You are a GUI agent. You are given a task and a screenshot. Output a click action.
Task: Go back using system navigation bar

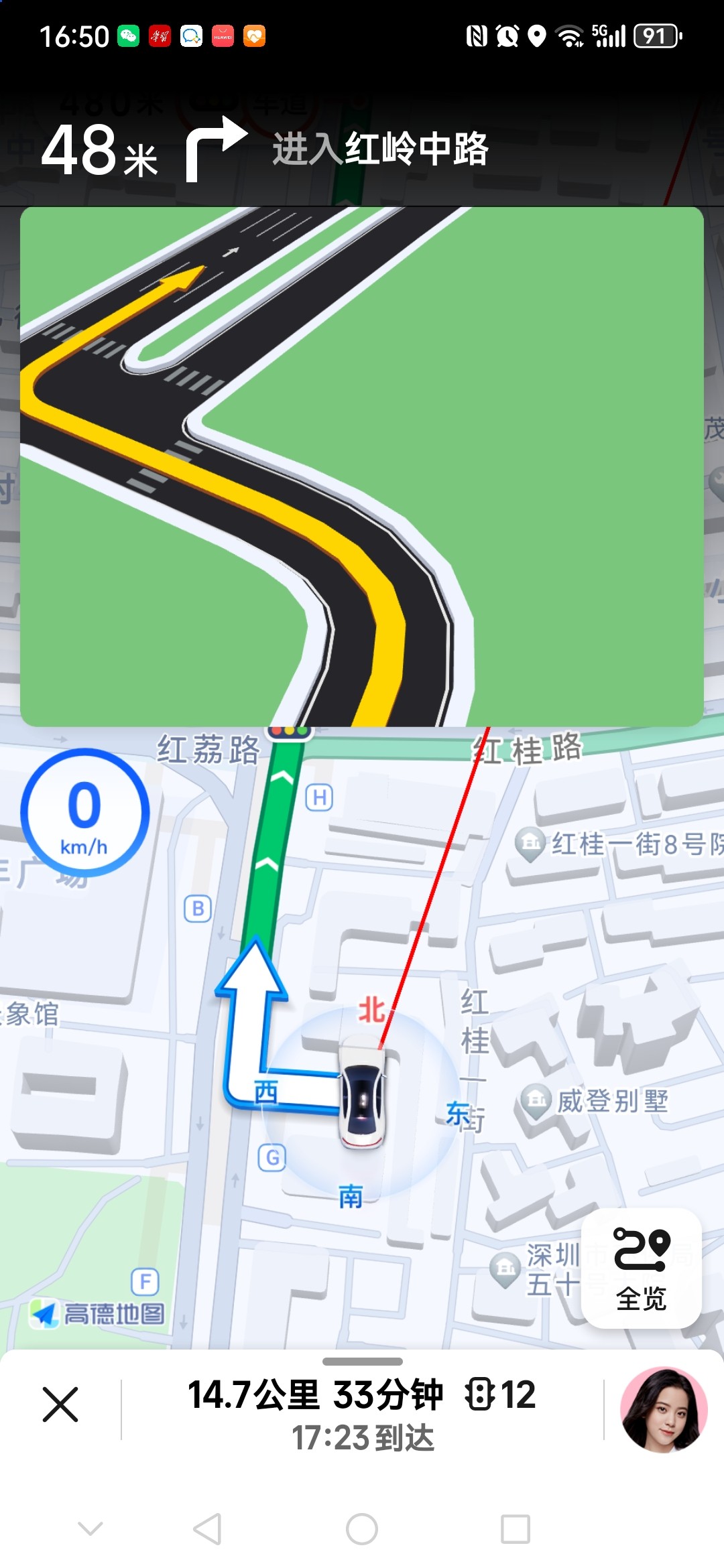pyautogui.click(x=207, y=1529)
